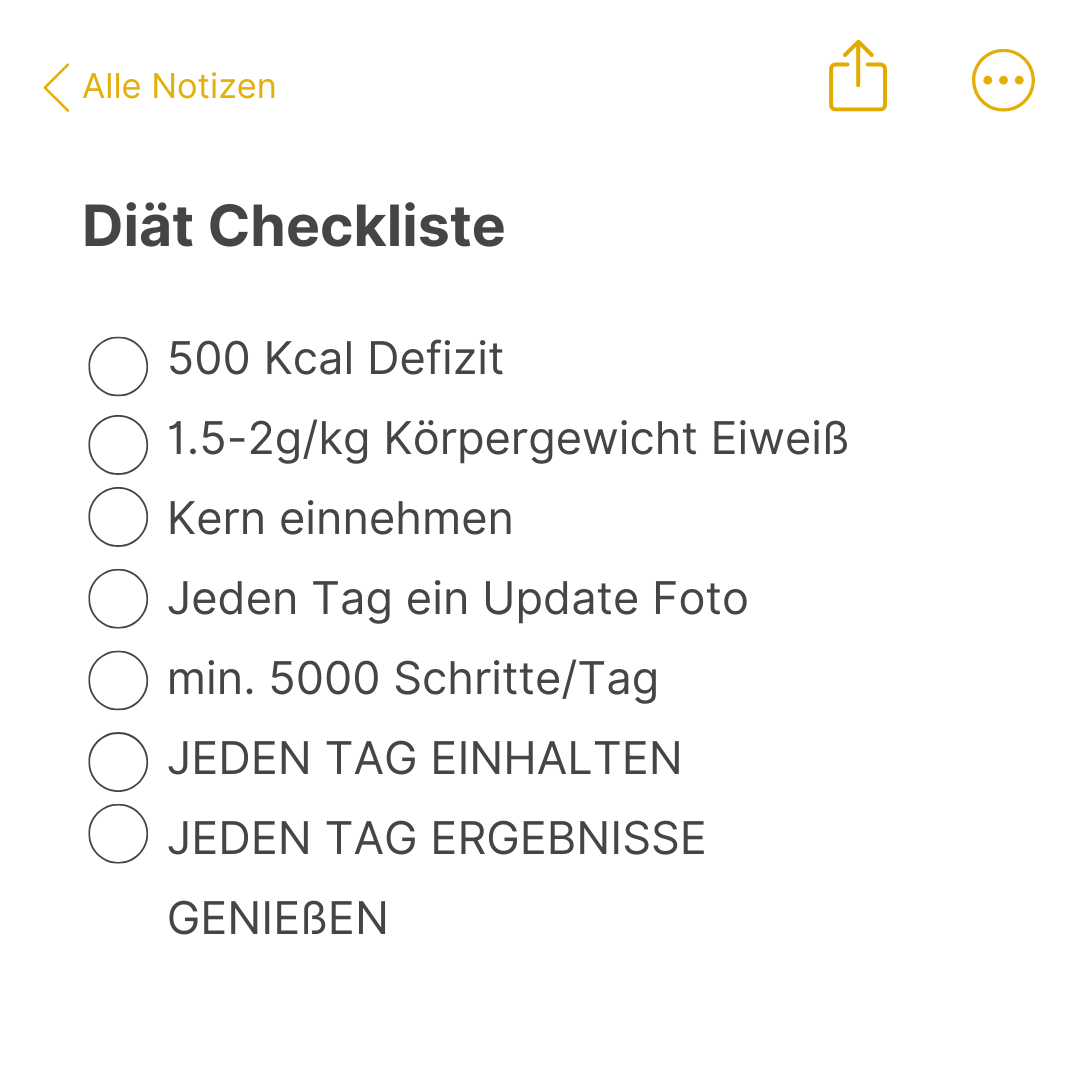This screenshot has height=1080, width=1080.
Task: Check off 500 Kcal Defizit
Action: [118, 366]
